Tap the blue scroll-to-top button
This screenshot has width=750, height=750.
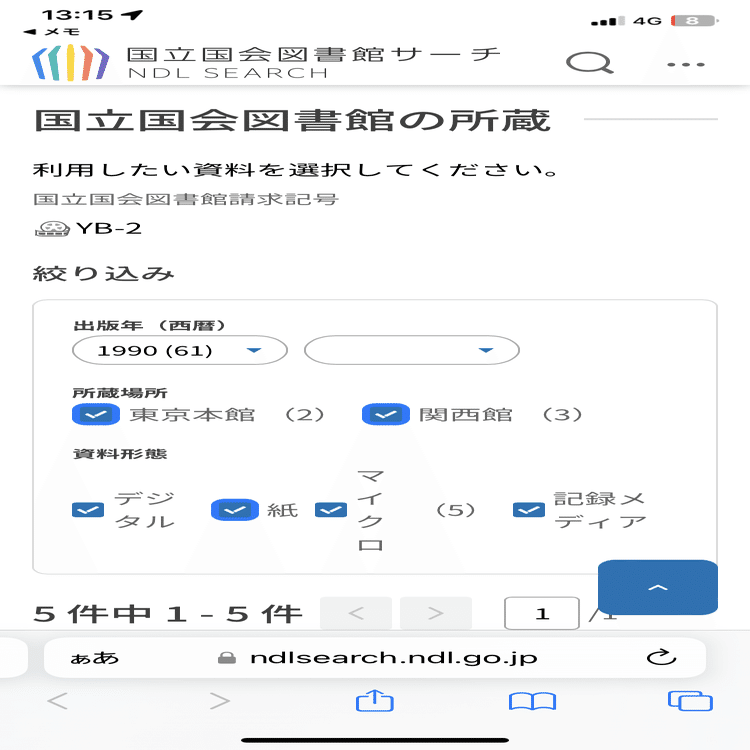pos(657,587)
